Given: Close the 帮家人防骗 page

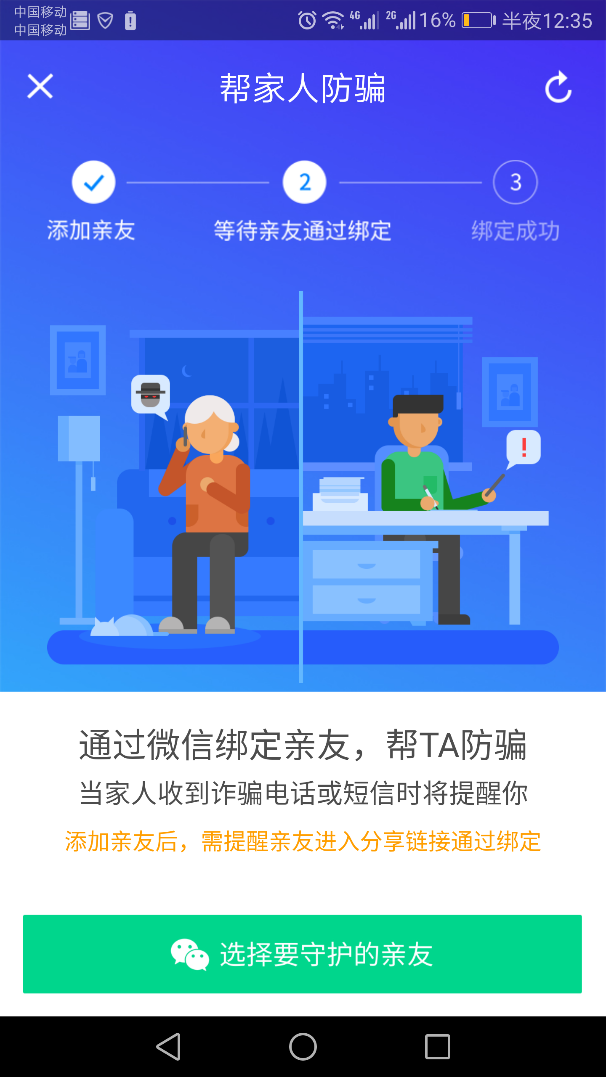Looking at the screenshot, I should click(40, 87).
